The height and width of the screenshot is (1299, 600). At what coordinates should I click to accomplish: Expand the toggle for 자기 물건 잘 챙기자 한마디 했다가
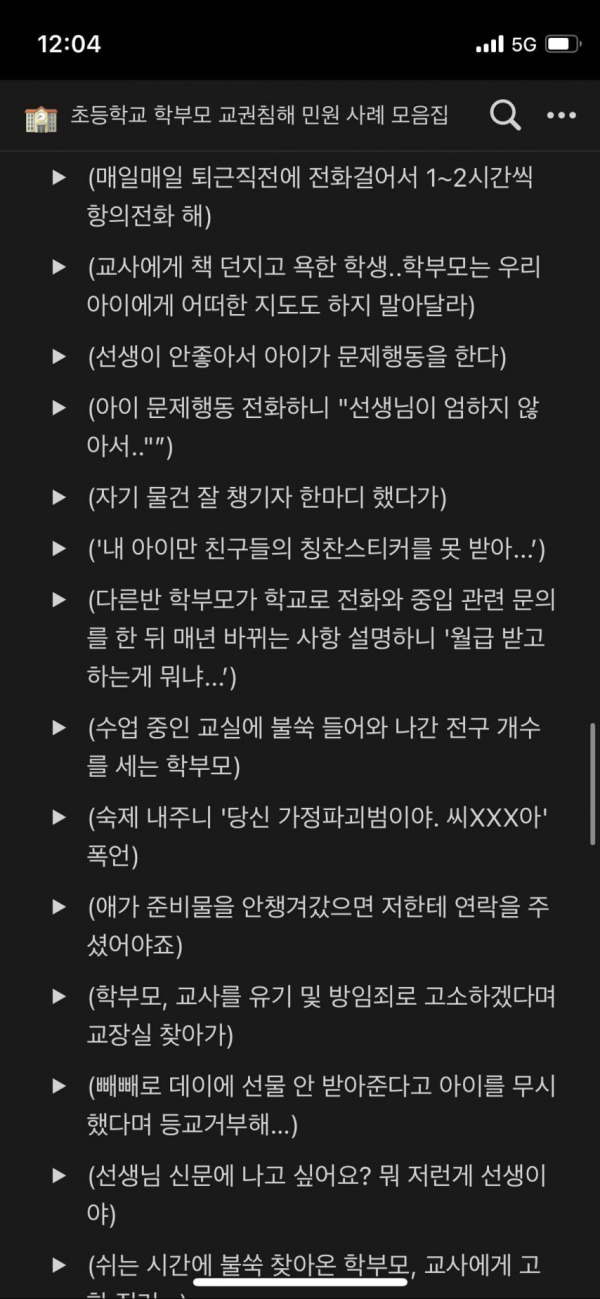coord(59,496)
